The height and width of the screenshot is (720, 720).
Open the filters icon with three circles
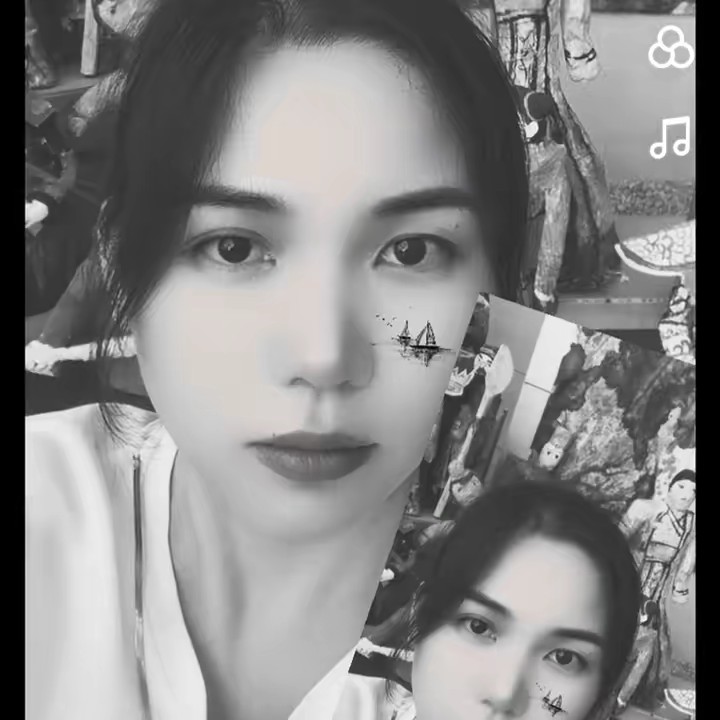point(670,47)
